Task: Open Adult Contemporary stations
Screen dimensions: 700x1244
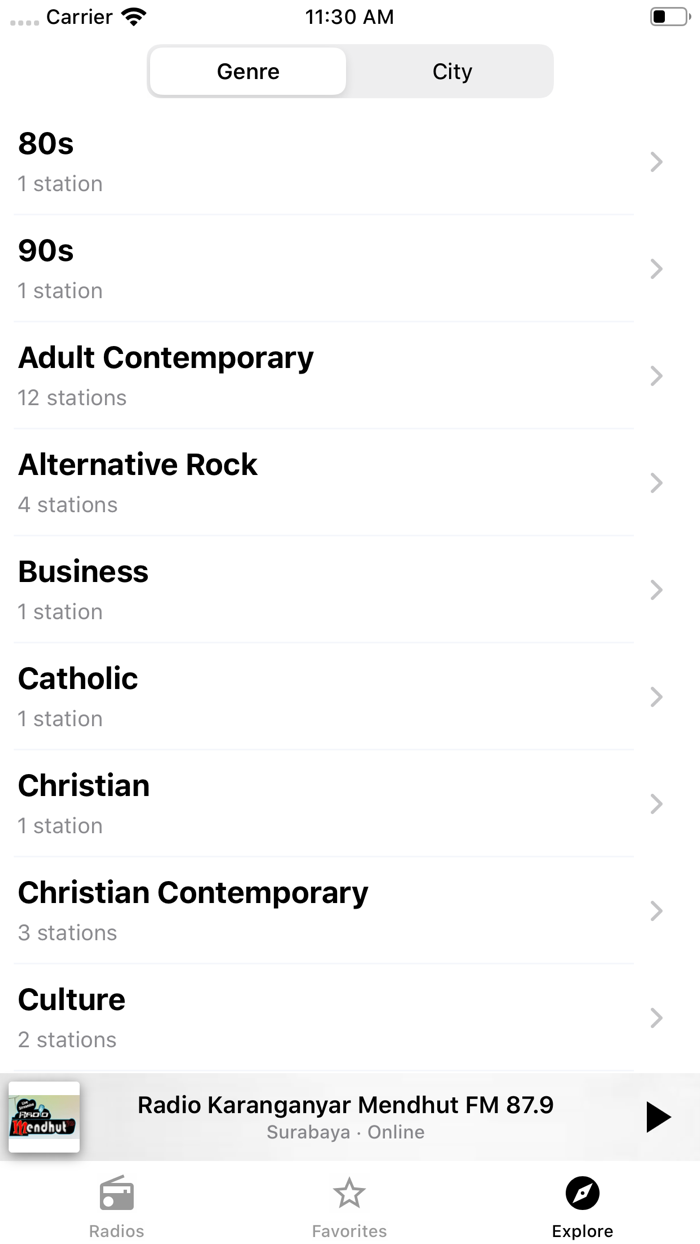Action: (x=325, y=376)
